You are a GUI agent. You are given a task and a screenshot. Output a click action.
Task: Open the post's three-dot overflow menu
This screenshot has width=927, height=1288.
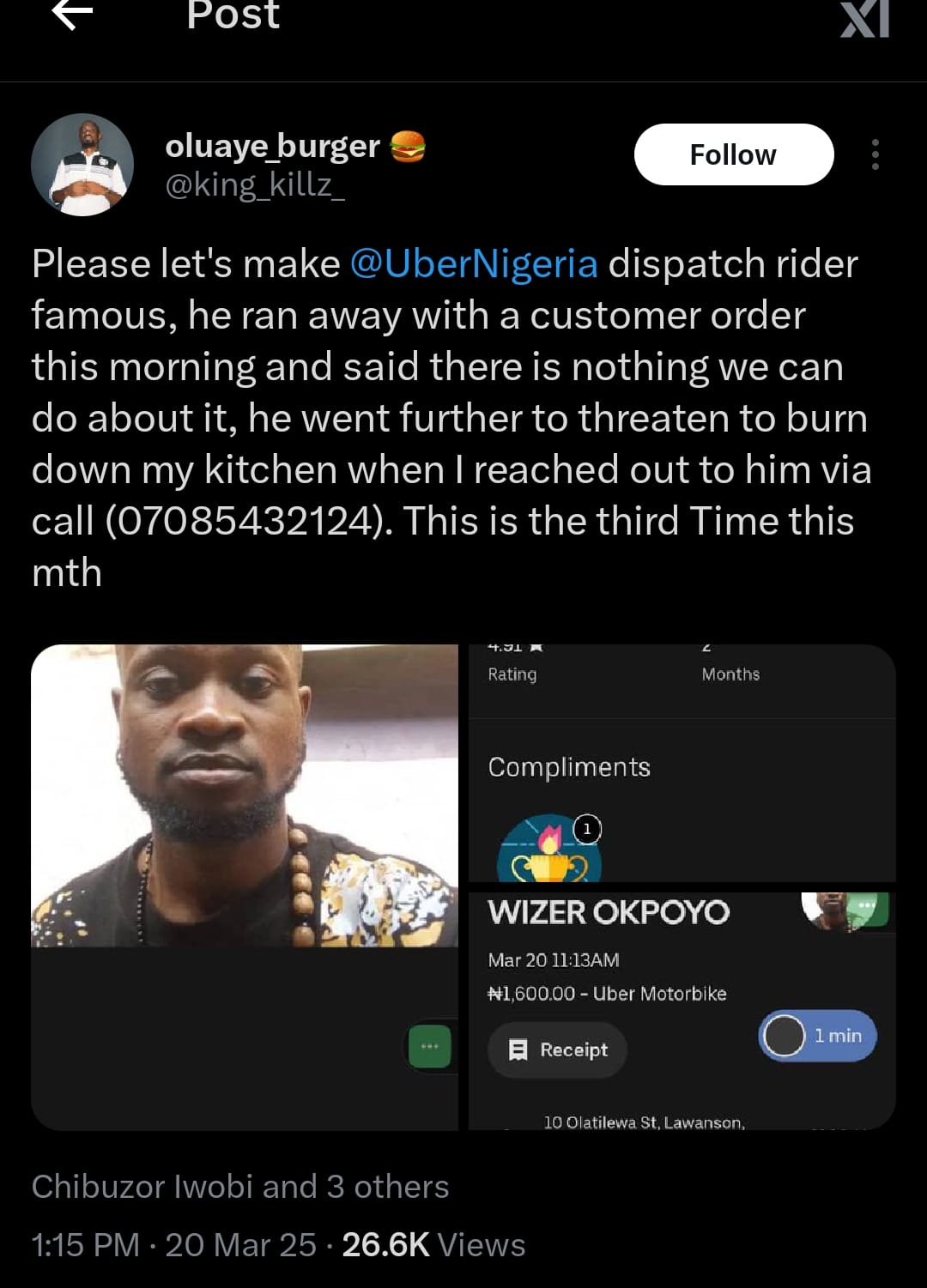pos(875,154)
